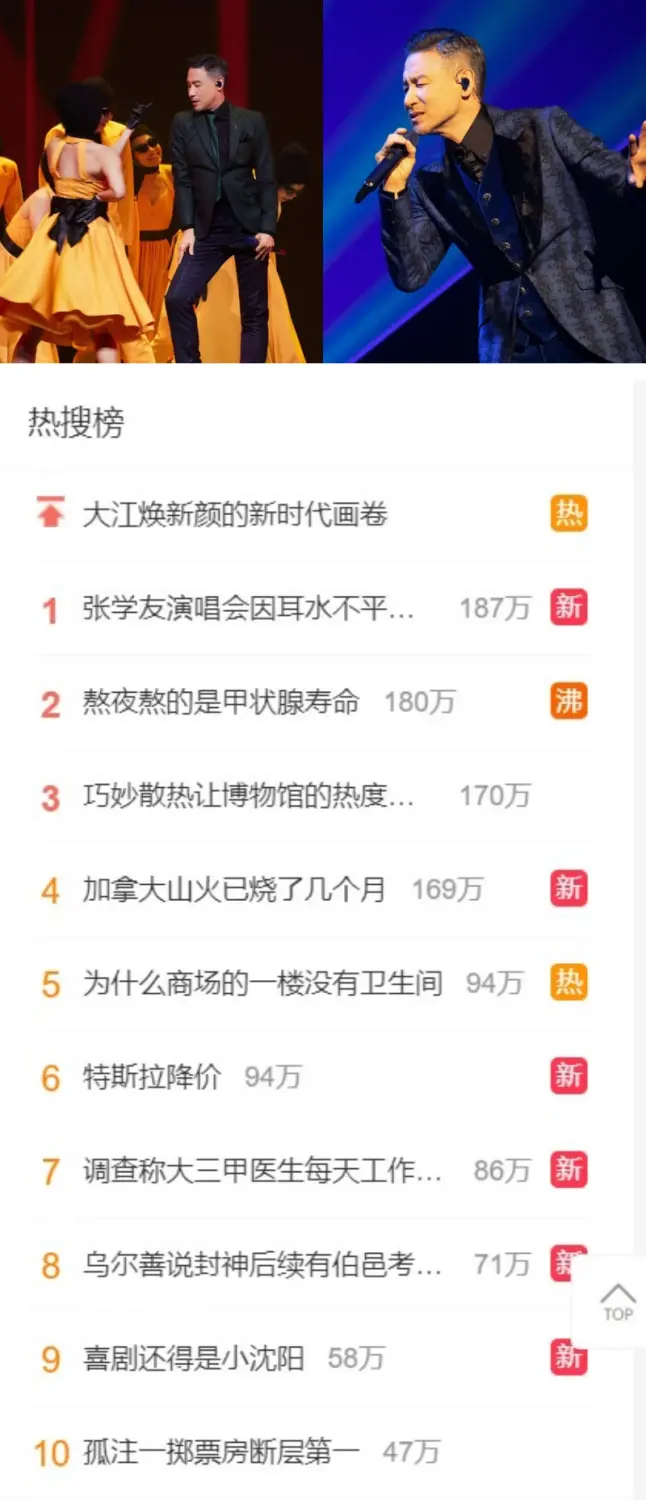This screenshot has height=1500, width=646.
Task: Open hot search 熬夜熬的是甲状腺寿命
Action: 221,702
